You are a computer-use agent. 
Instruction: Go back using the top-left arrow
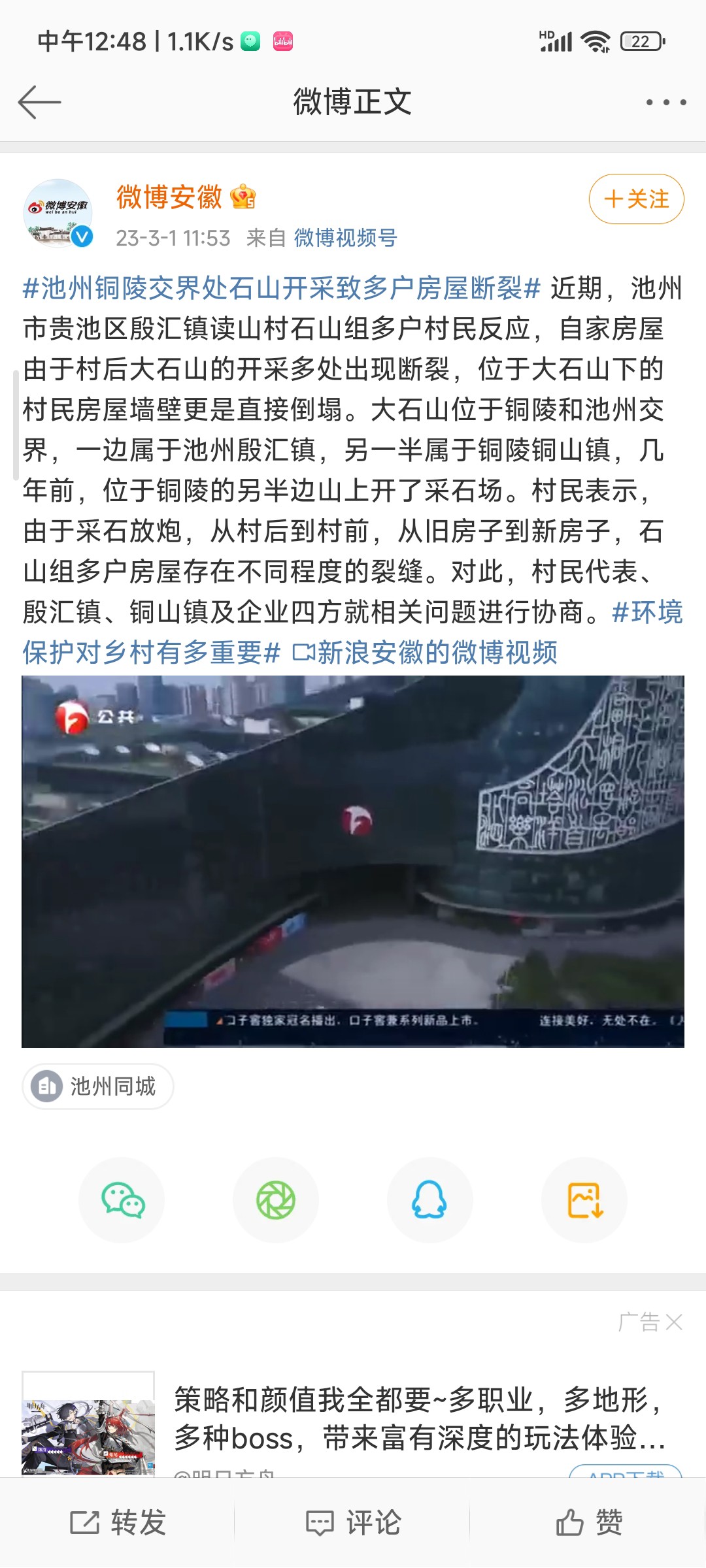39,103
